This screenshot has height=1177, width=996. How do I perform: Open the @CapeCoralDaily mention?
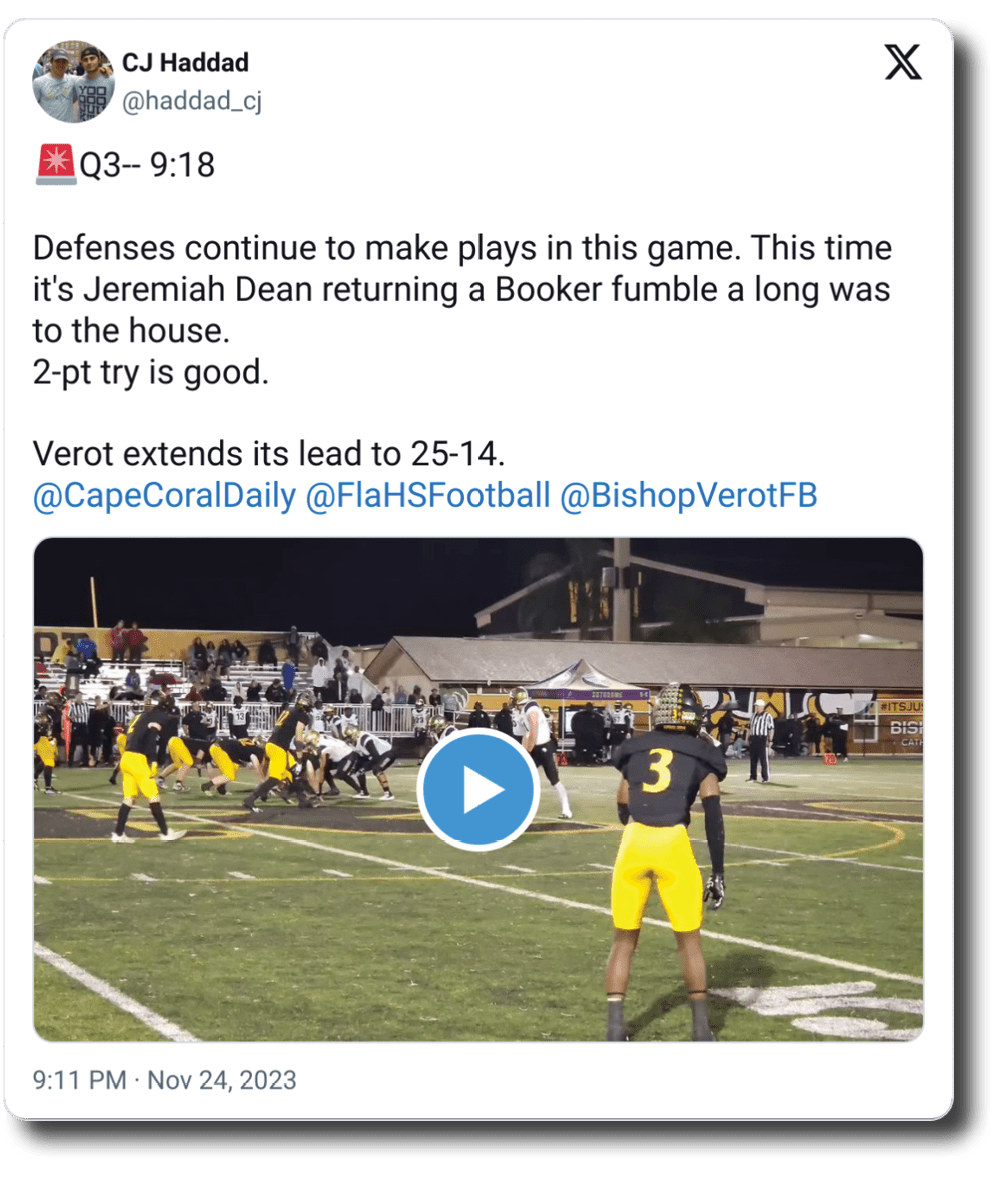pyautogui.click(x=164, y=497)
